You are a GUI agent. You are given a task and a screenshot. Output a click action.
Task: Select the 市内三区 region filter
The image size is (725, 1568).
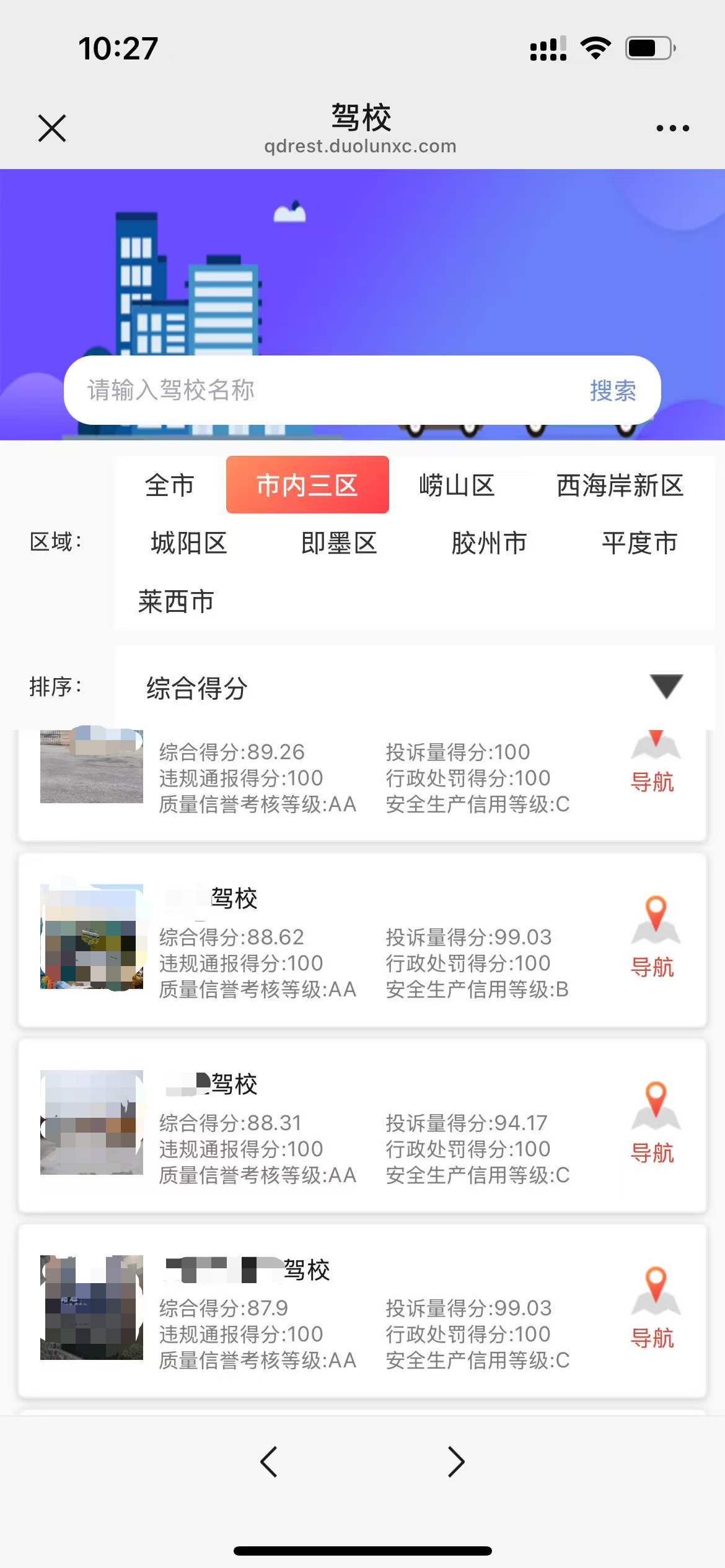coord(307,485)
